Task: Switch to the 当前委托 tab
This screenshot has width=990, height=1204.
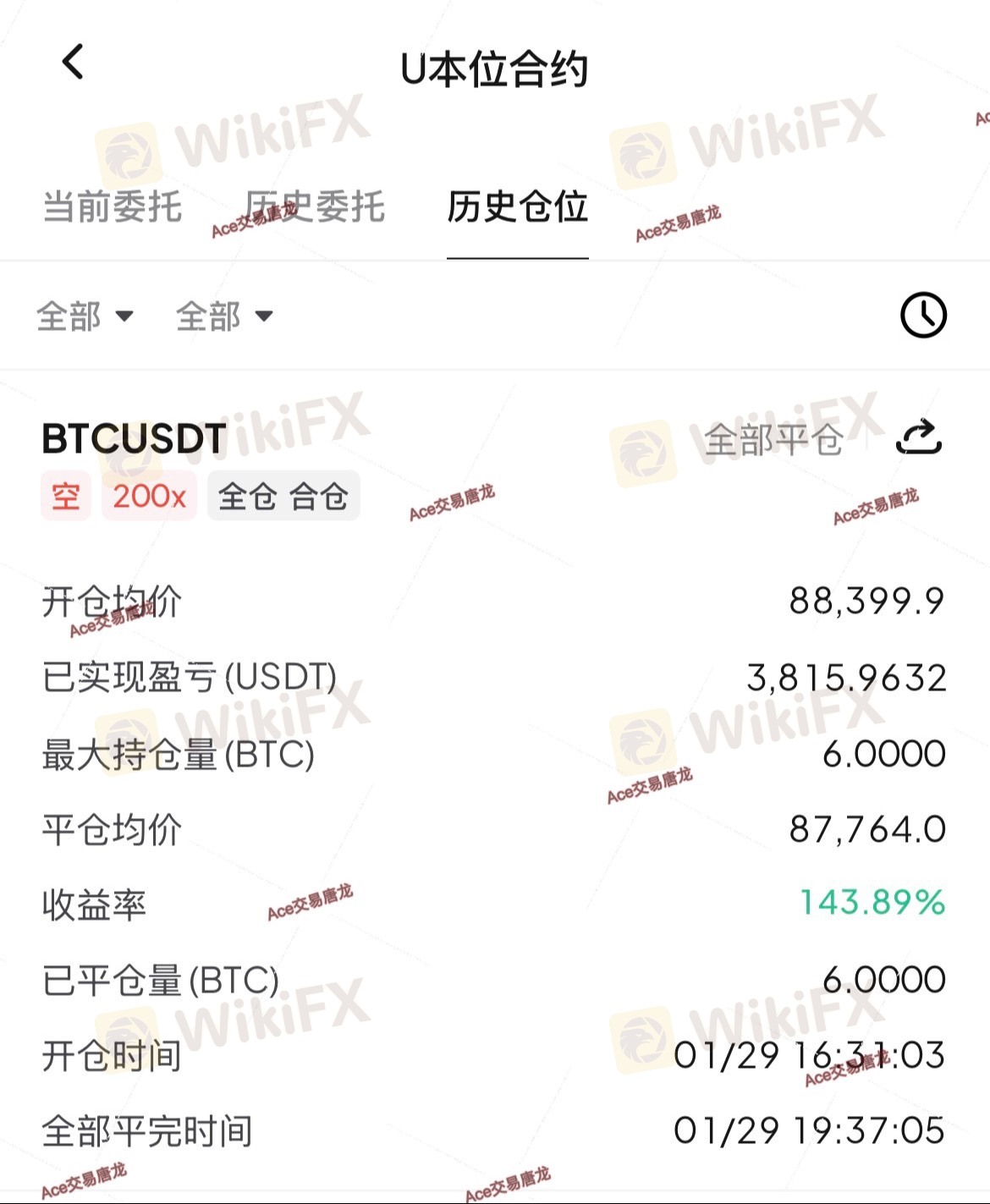Action: pos(113,206)
